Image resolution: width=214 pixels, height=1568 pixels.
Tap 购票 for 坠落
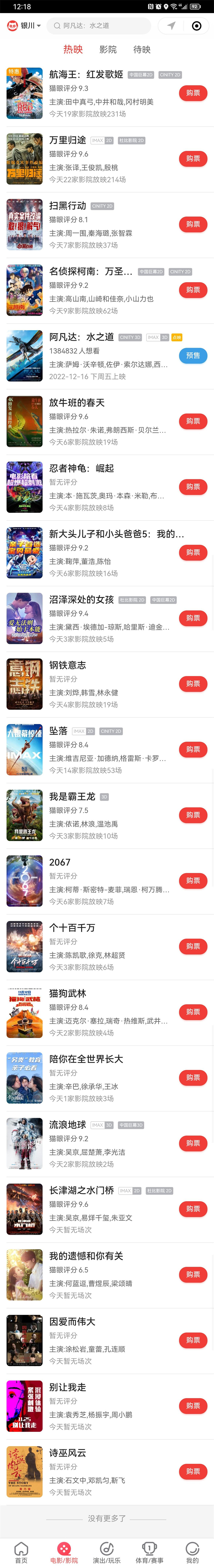point(193,749)
